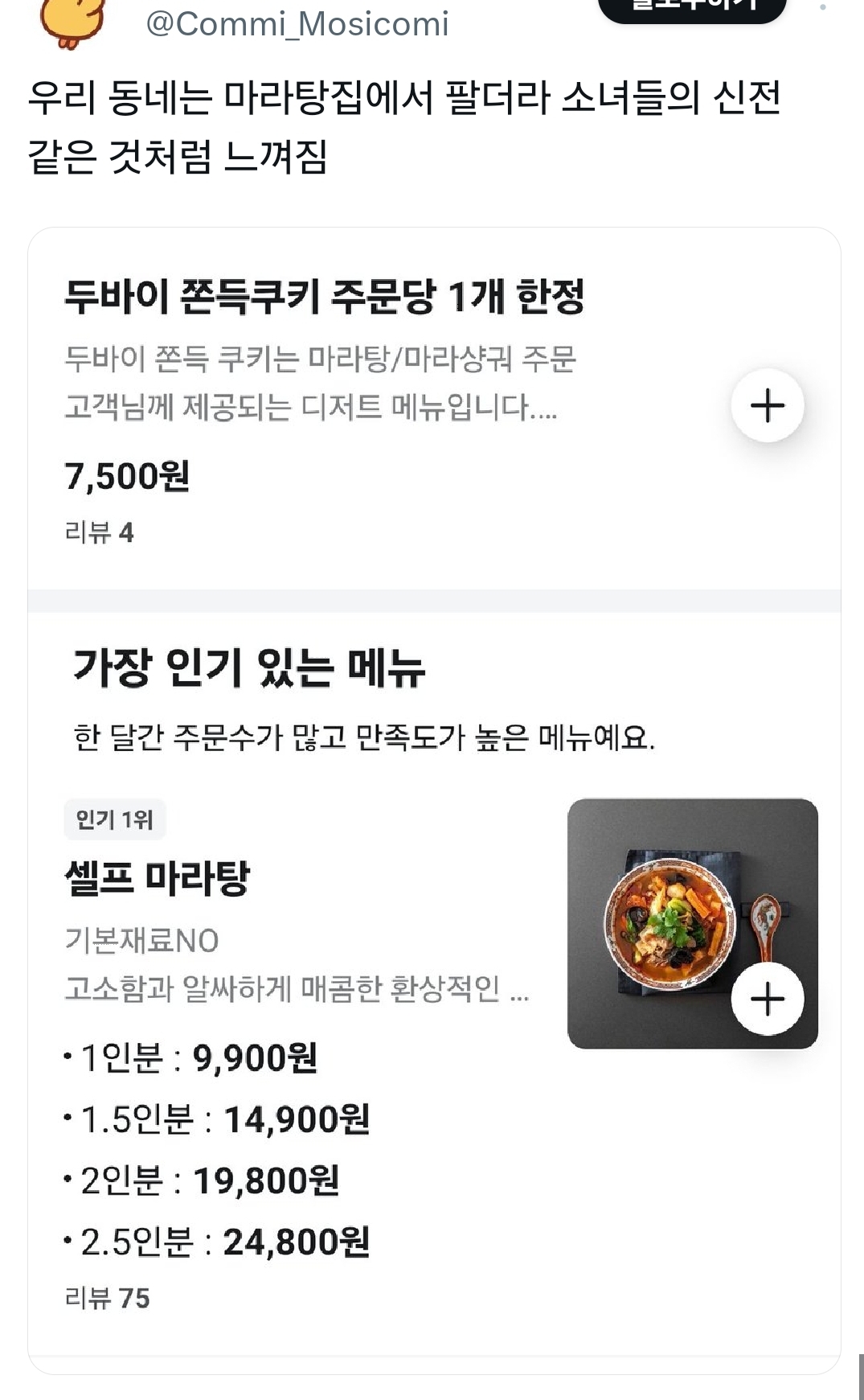Open the profile of @Commi_Mosicomi

coord(297,24)
